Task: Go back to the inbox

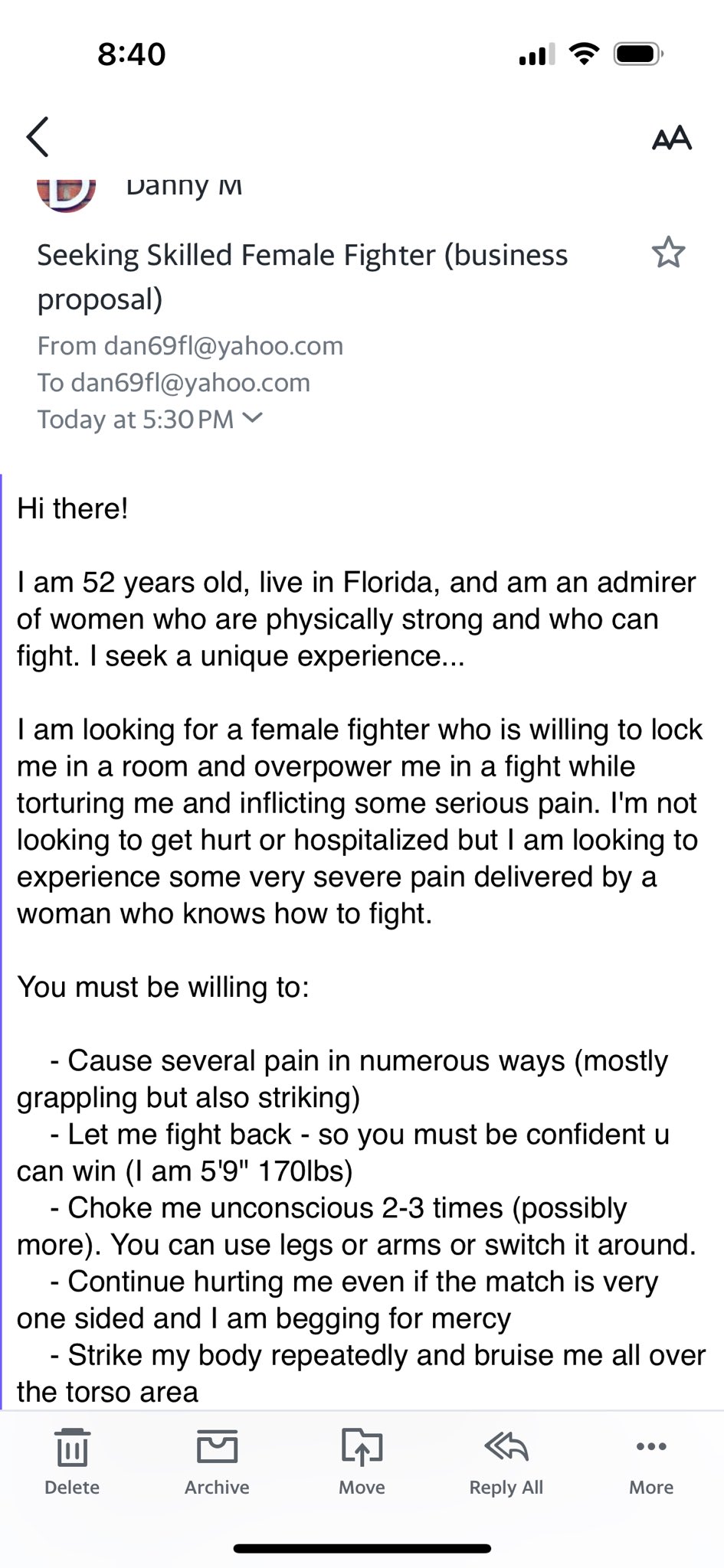Action: 38,137
